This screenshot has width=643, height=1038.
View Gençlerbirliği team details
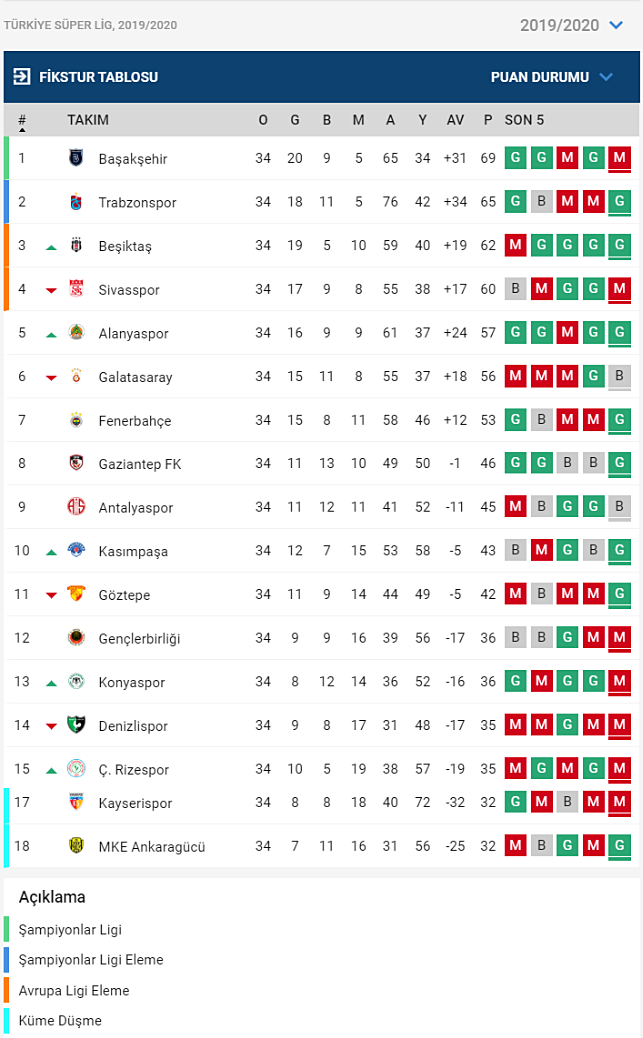pyautogui.click(x=139, y=638)
